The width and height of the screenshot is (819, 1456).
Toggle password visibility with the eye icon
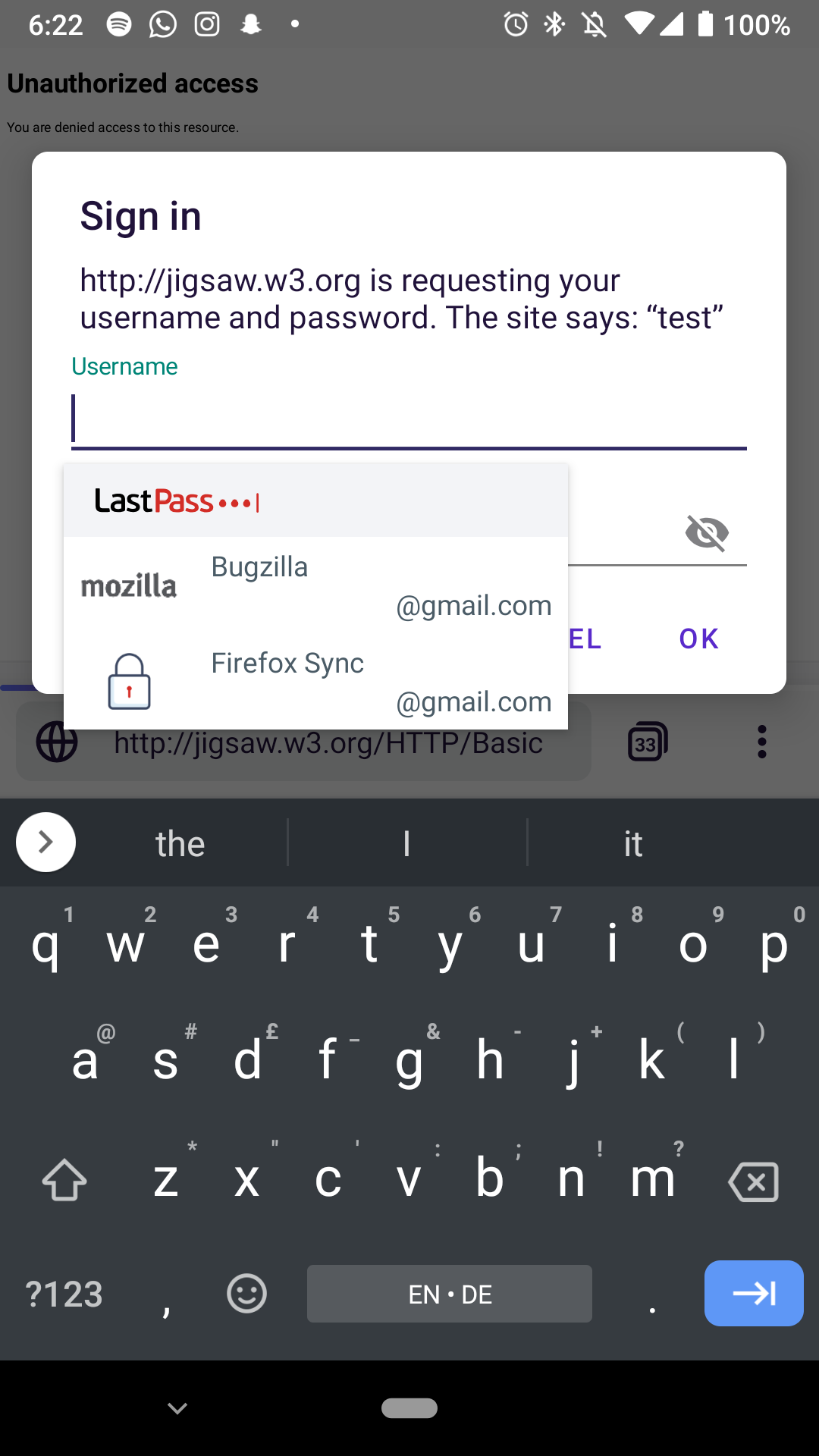coord(707,532)
